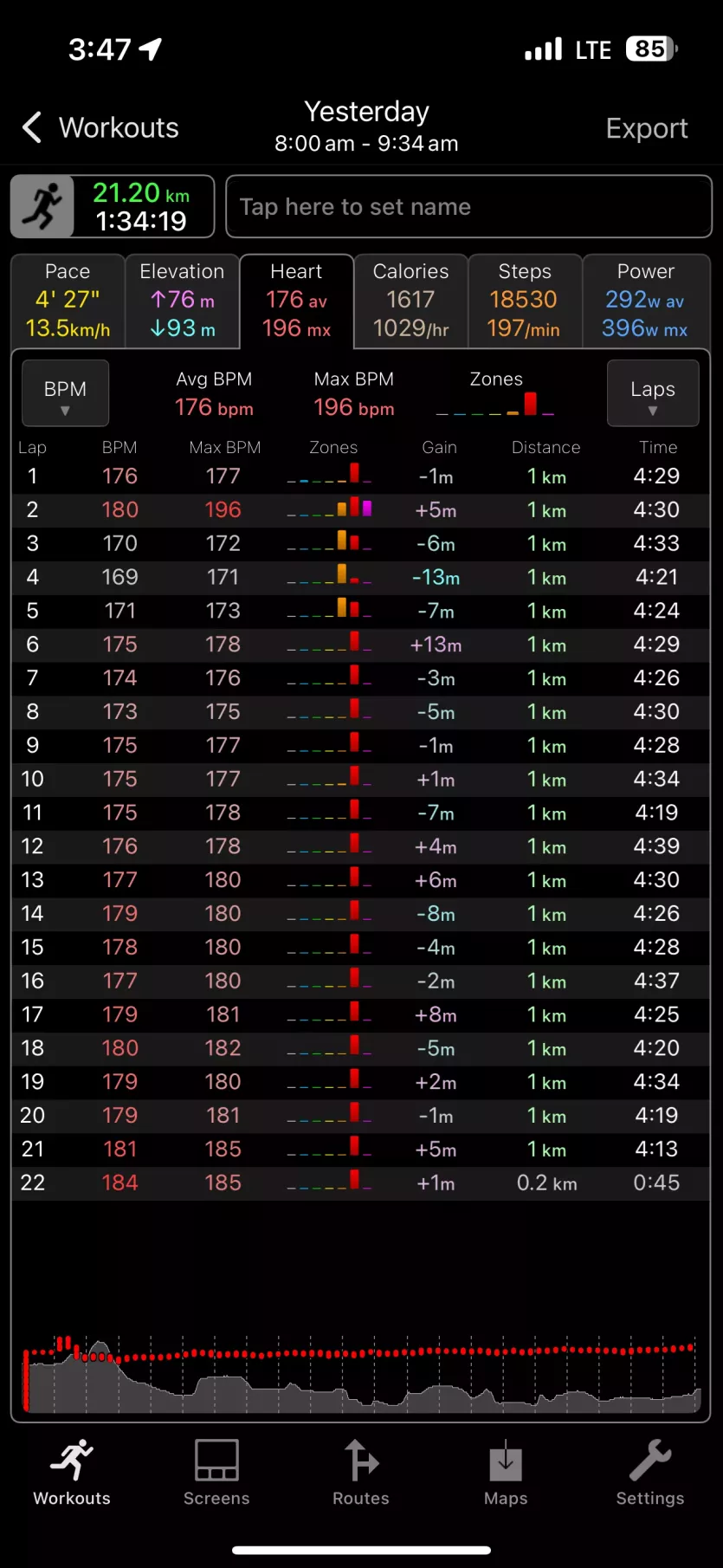Switch to the Elevation tab
This screenshot has width=723, height=1568.
click(x=182, y=301)
